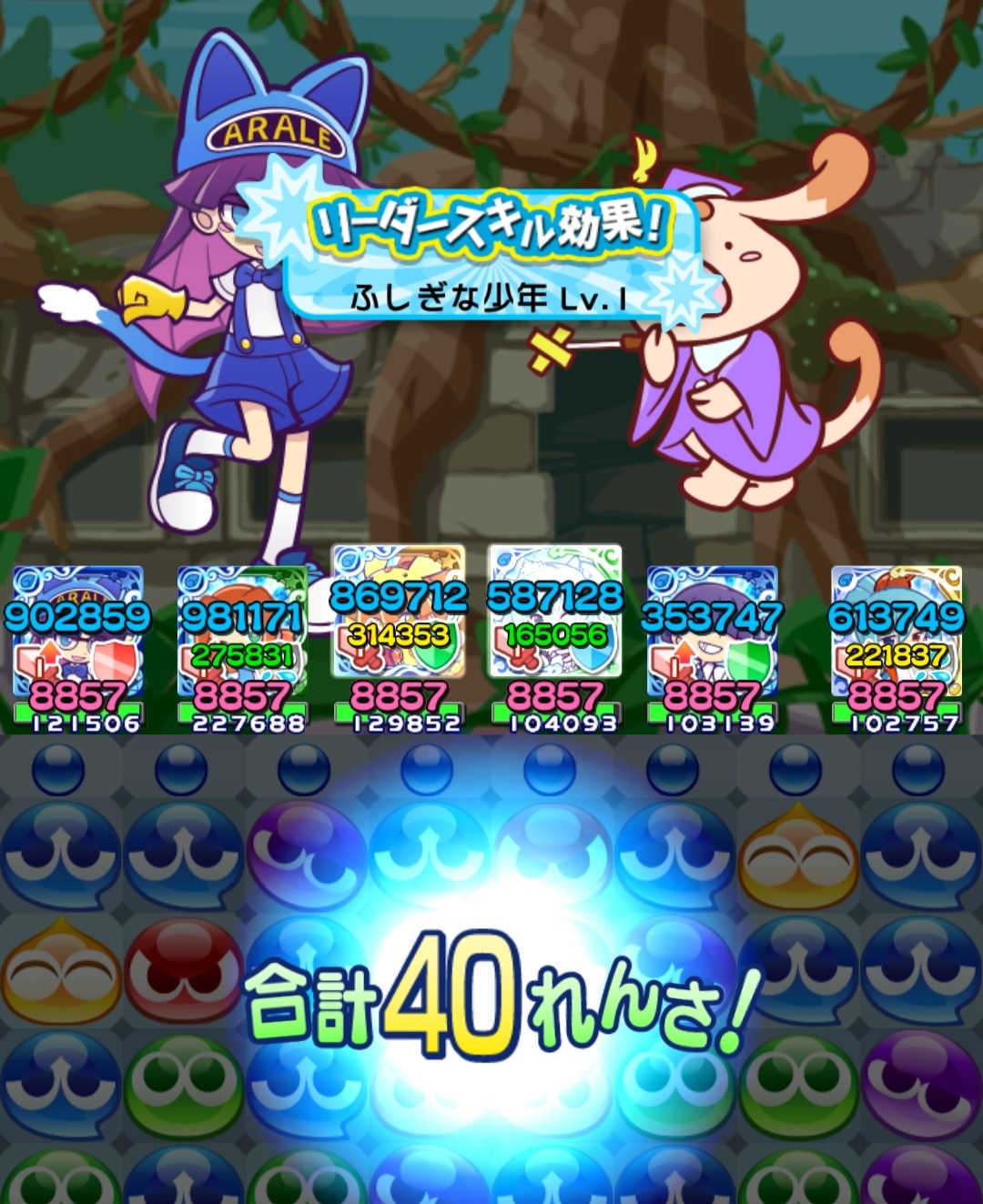The height and width of the screenshot is (1204, 983).
Task: Open the character card with HP 102757
Action: pos(896,637)
